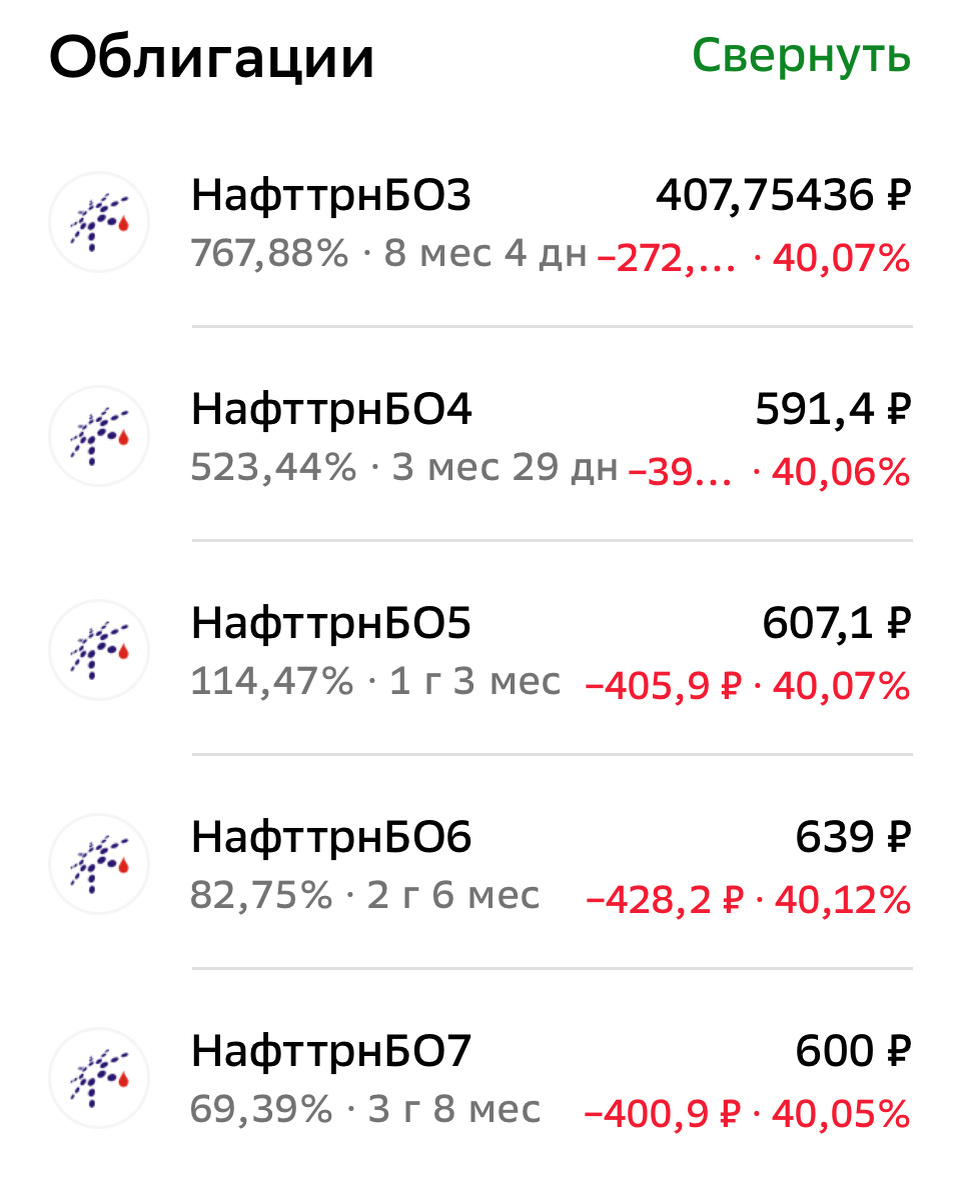The width and height of the screenshot is (961, 1180).
Task: Collapse the Облигации section via Свернуть
Action: (801, 56)
